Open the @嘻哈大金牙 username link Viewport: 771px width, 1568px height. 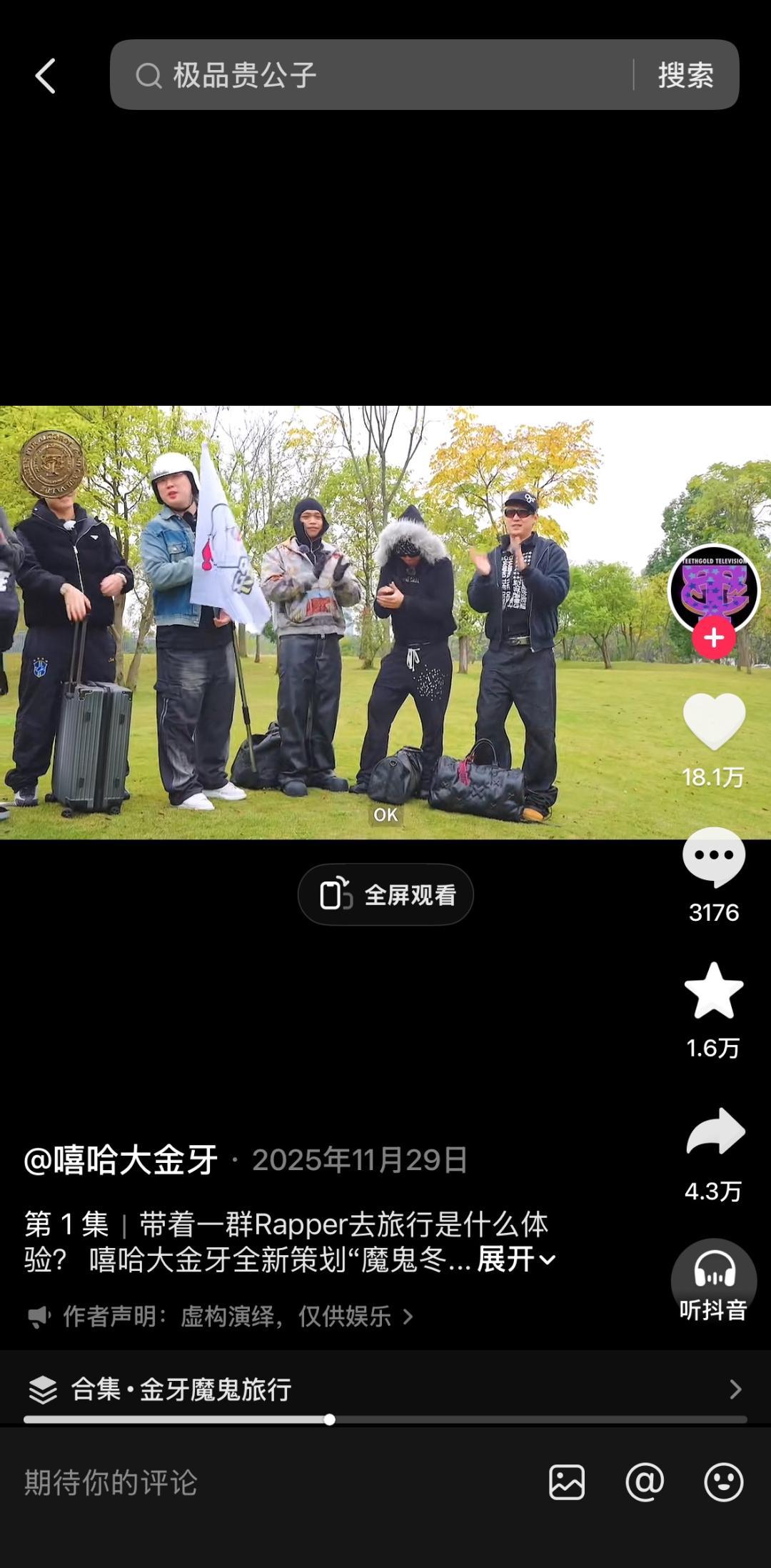click(121, 1159)
